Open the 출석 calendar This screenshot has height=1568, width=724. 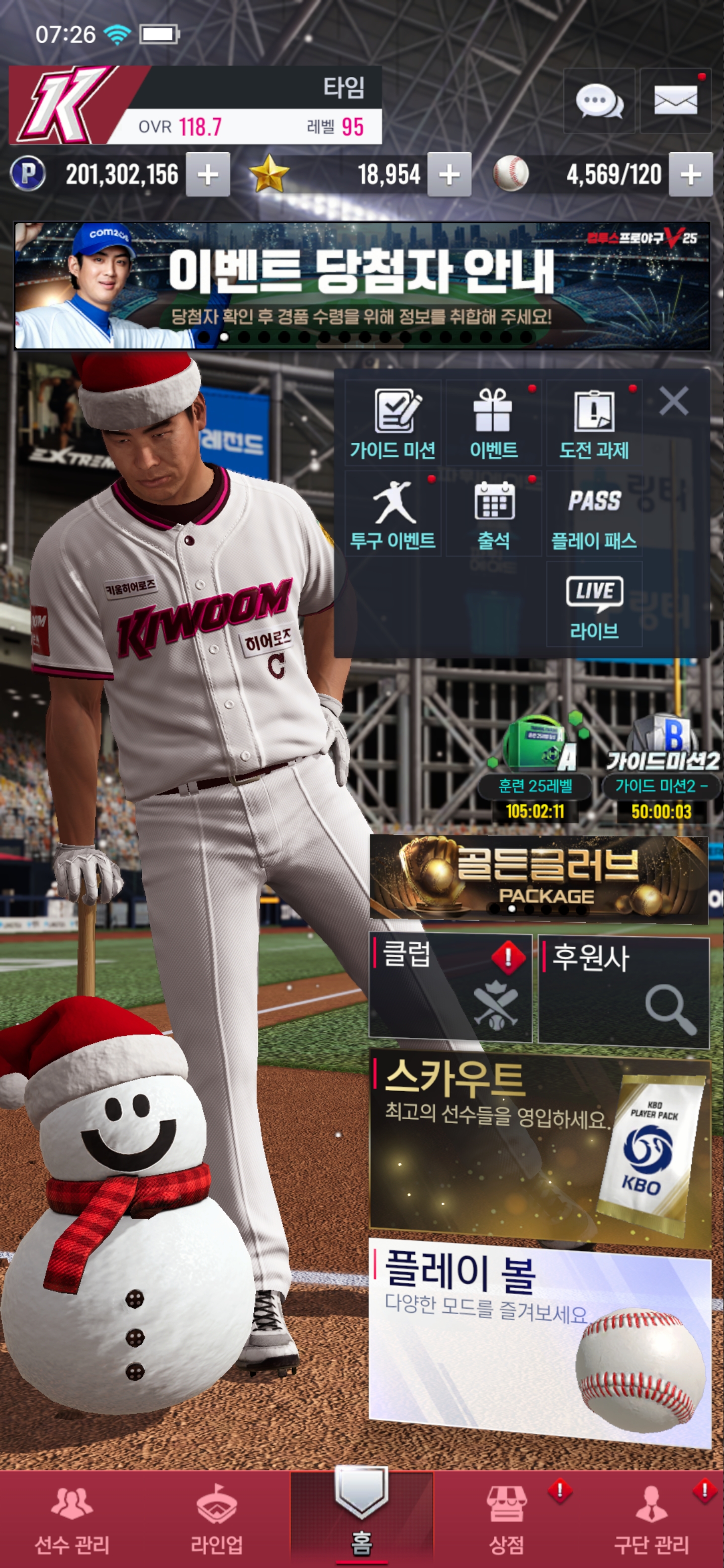(x=493, y=514)
